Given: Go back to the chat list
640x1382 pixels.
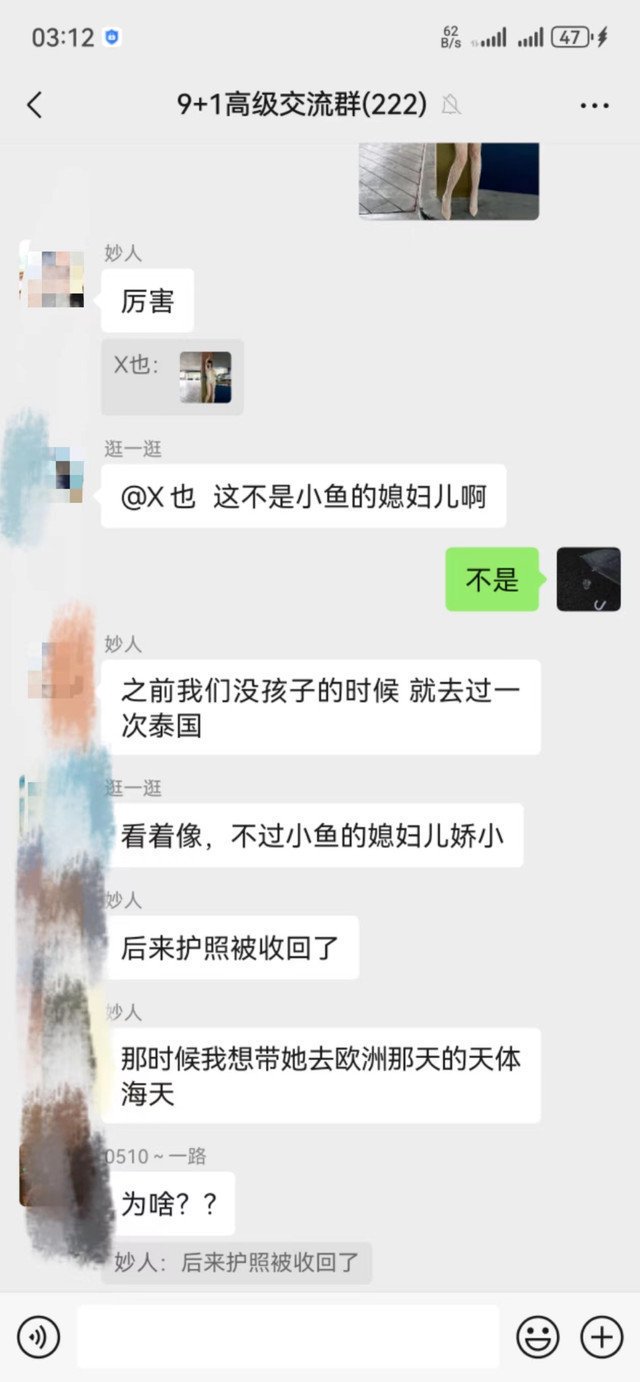Looking at the screenshot, I should click(35, 105).
